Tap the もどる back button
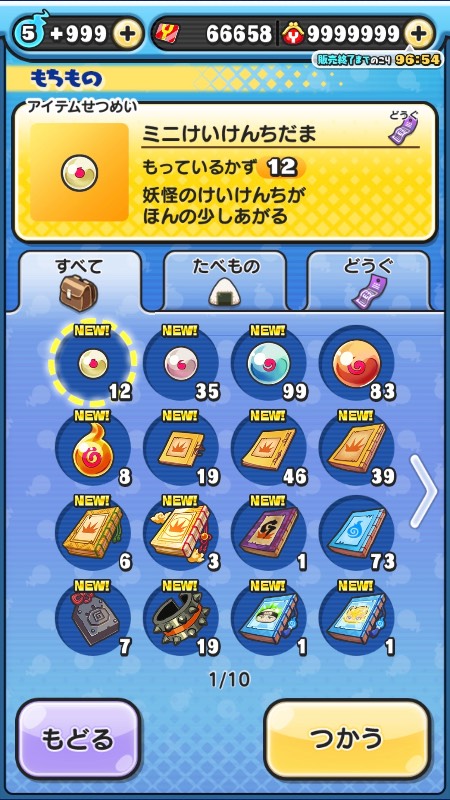 click(78, 740)
